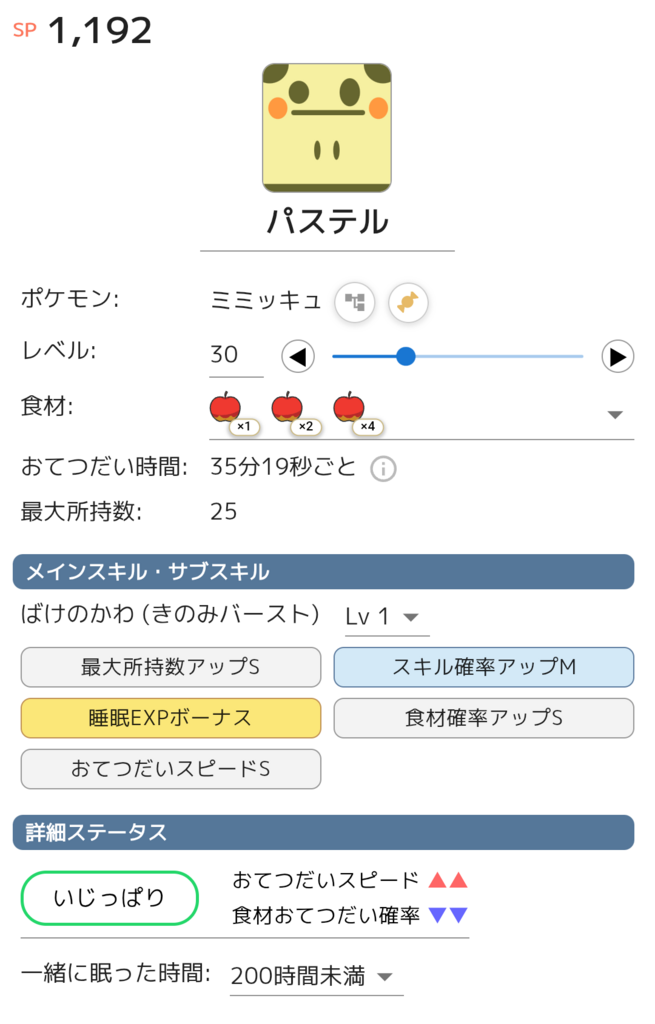Select the 睡眠EXPボーナス sub skill

click(x=171, y=718)
